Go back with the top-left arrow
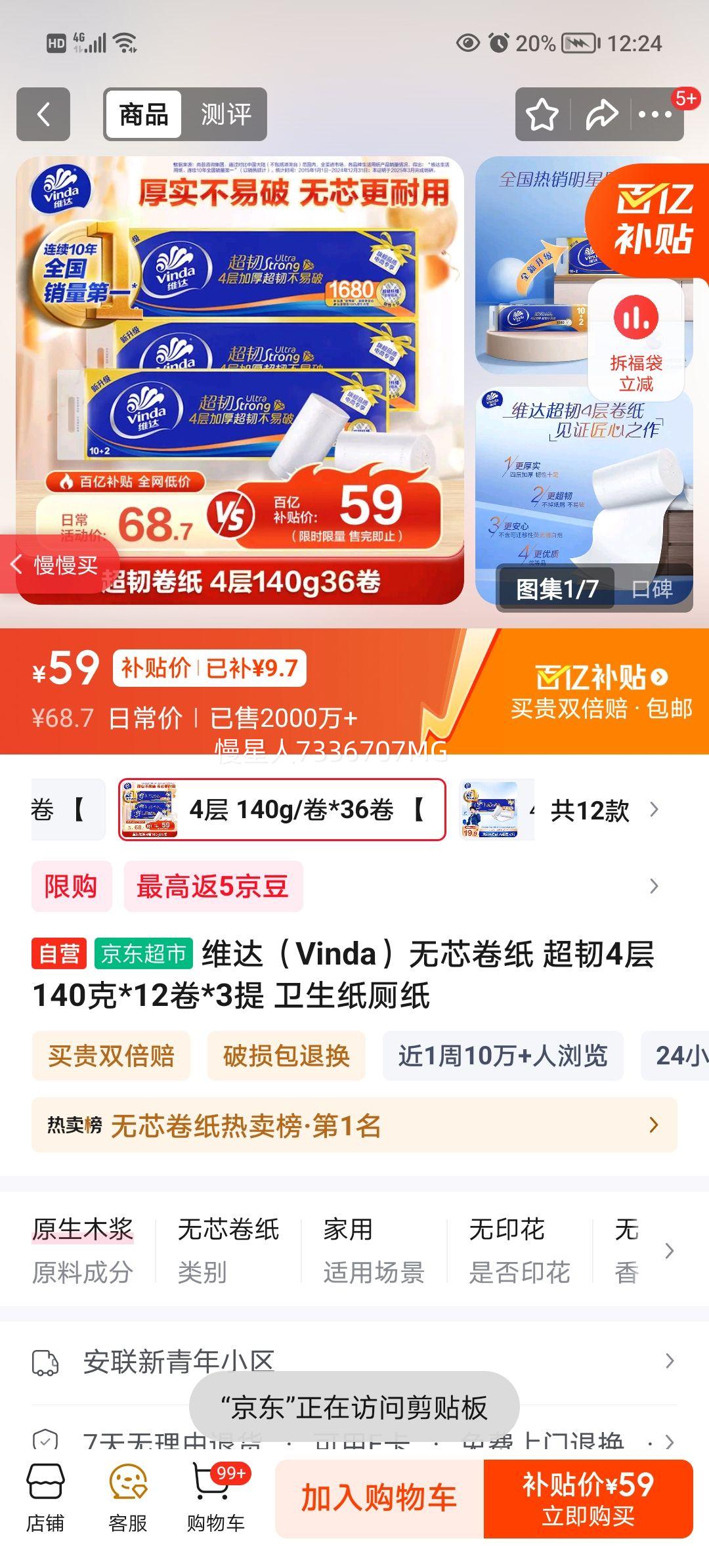The image size is (709, 1568). [43, 114]
